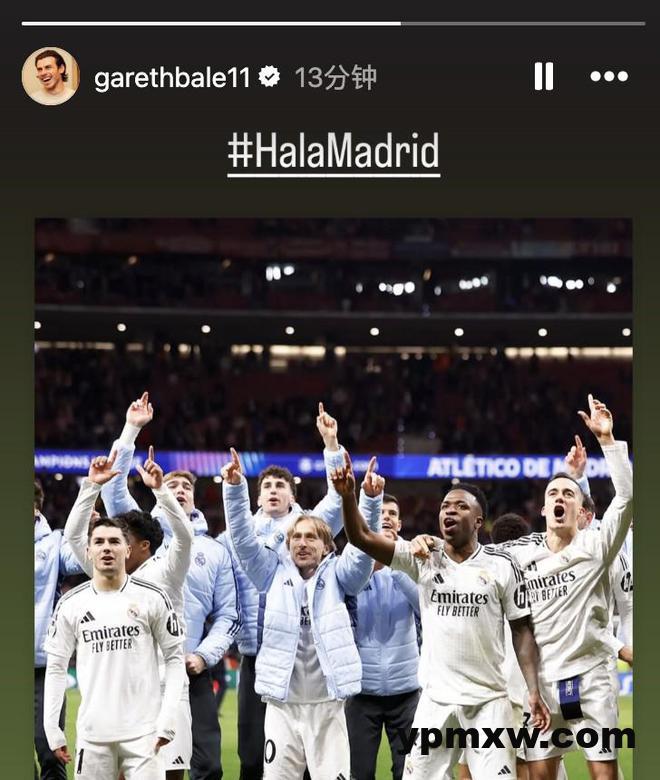Open the three-dot more options menu
The width and height of the screenshot is (660, 780).
click(x=609, y=77)
